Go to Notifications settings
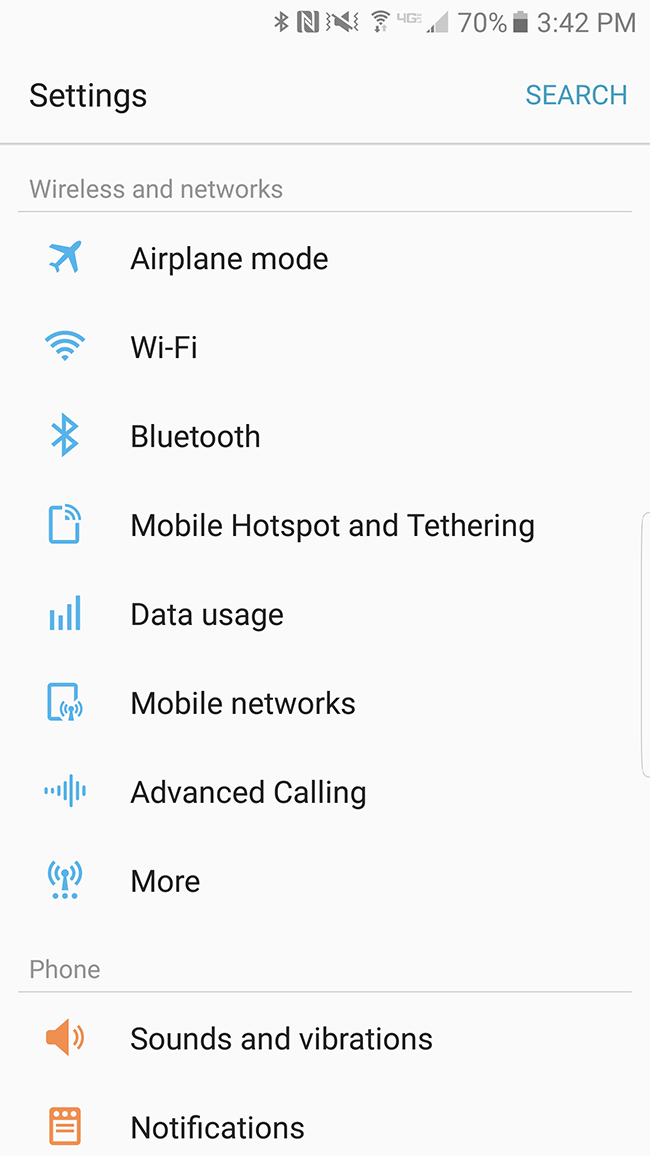 (x=217, y=1128)
